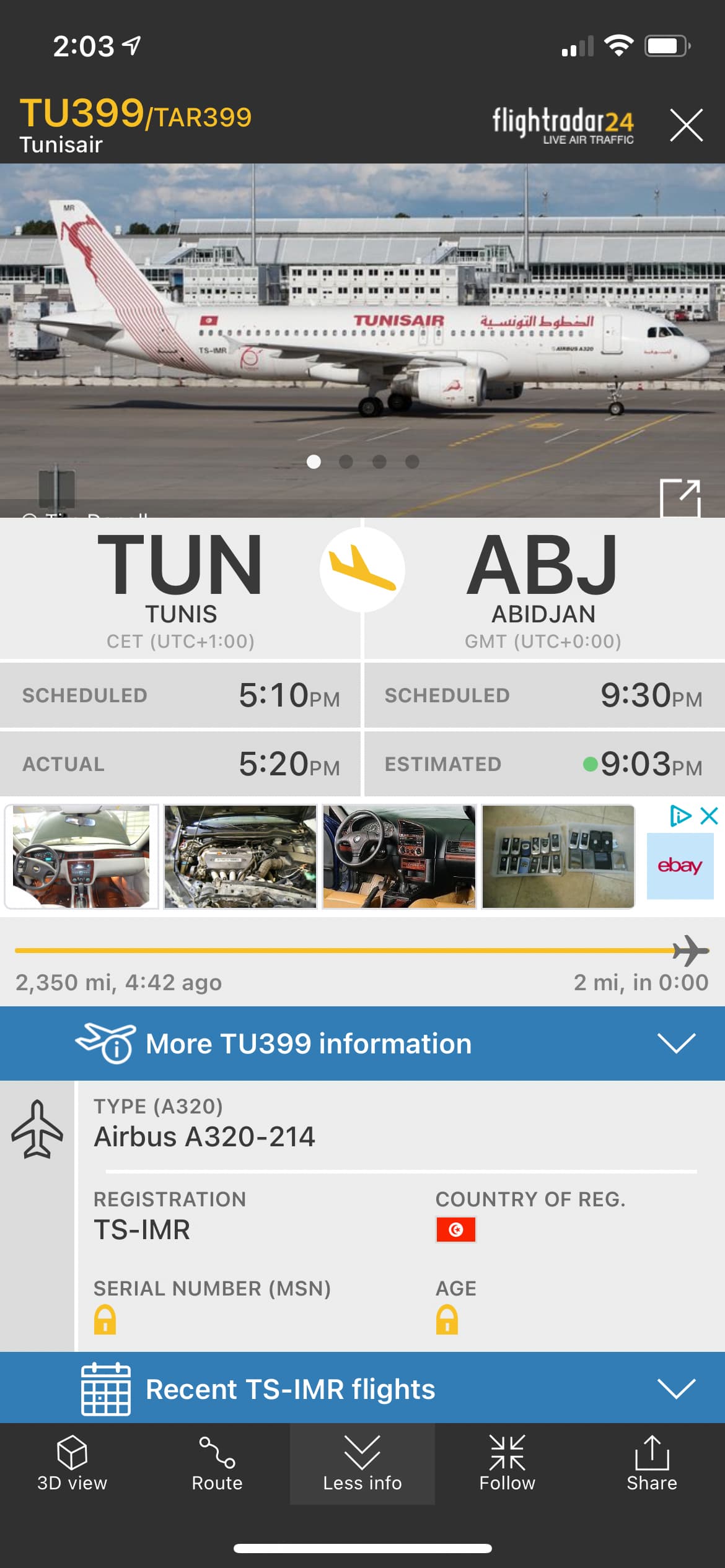Unlock the Serial Number (MSN) field
The width and height of the screenshot is (725, 1568).
coord(105,1320)
